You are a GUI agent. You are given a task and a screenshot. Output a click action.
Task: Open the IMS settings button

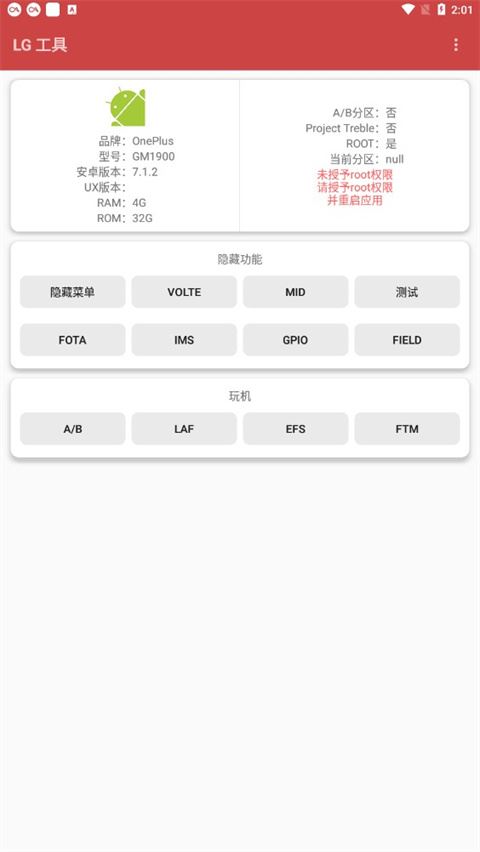coord(184,340)
